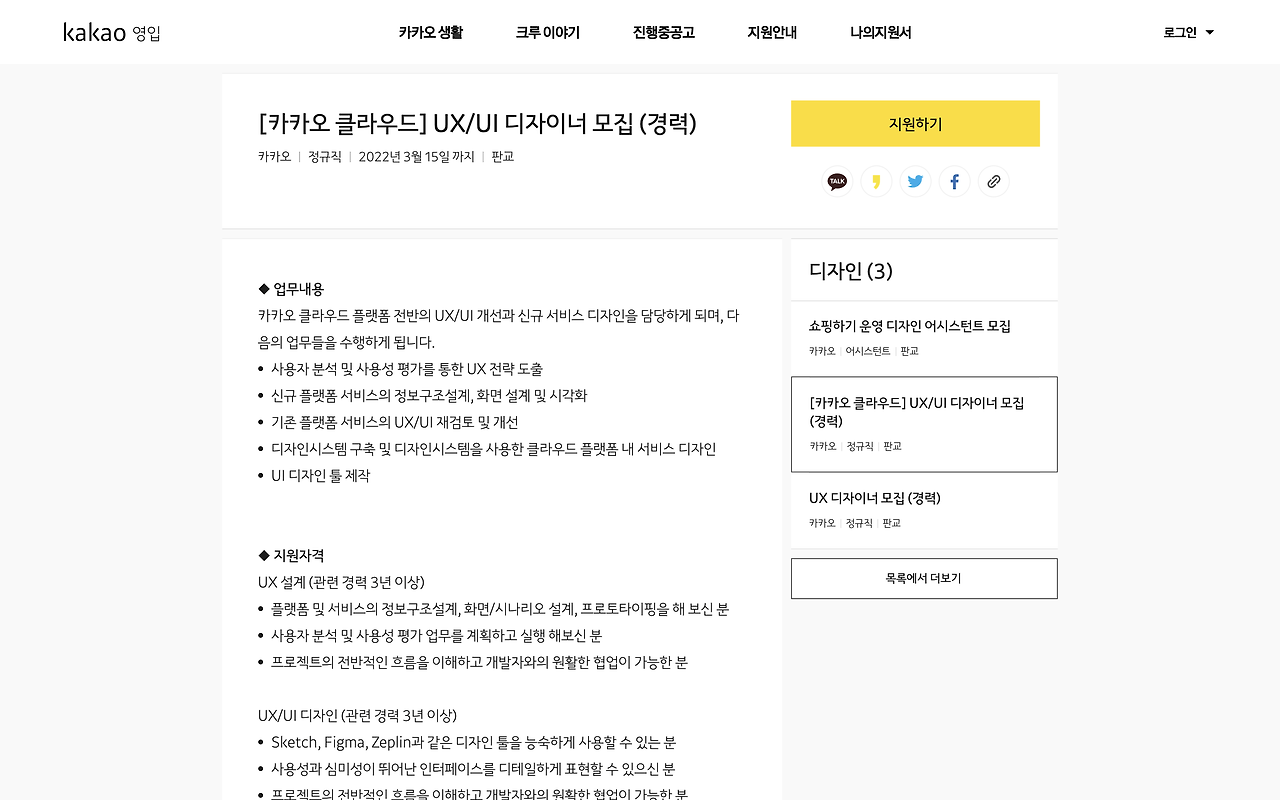This screenshot has width=1280, height=800.
Task: Share this job on Twitter
Action: [x=915, y=181]
